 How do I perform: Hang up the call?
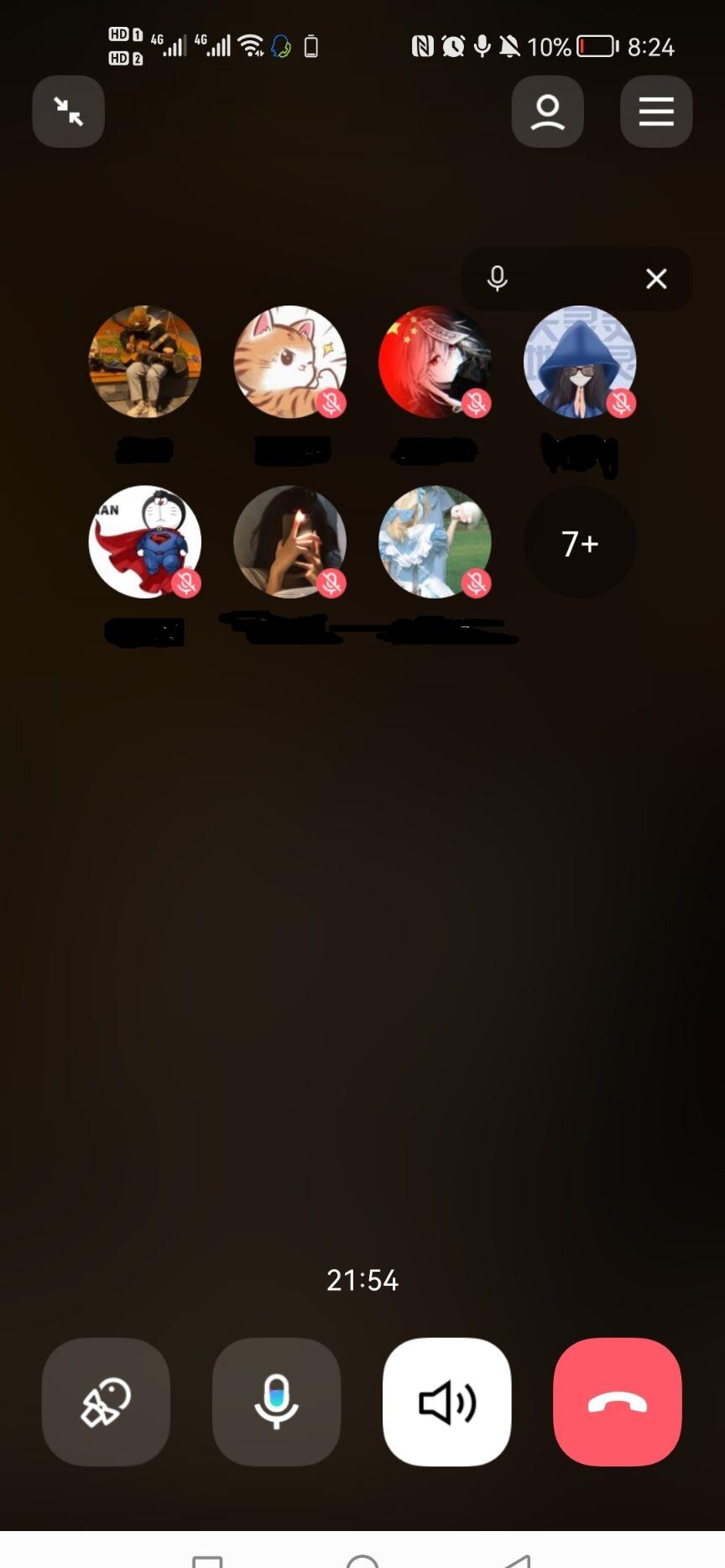617,1402
